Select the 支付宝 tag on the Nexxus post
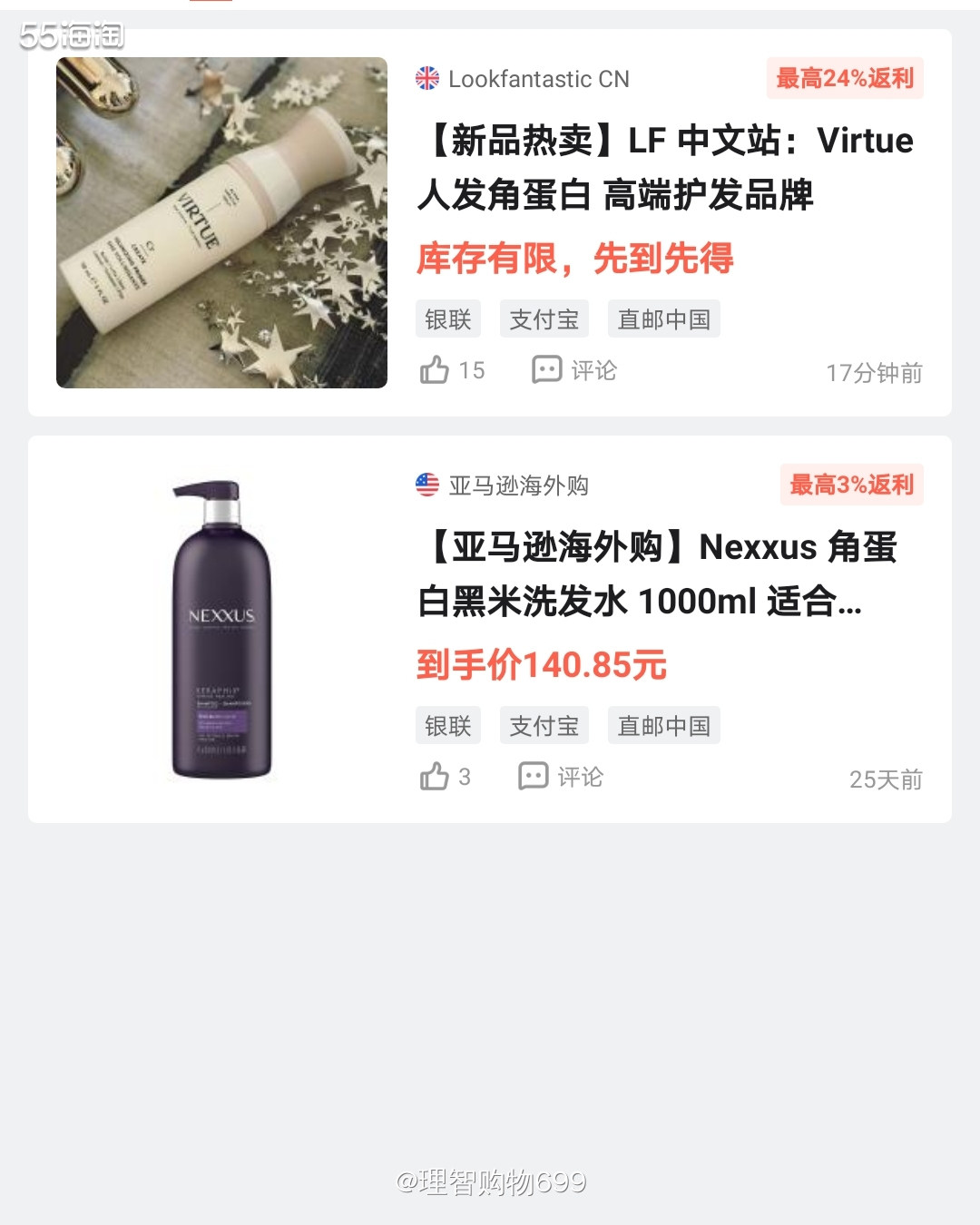 [x=544, y=724]
